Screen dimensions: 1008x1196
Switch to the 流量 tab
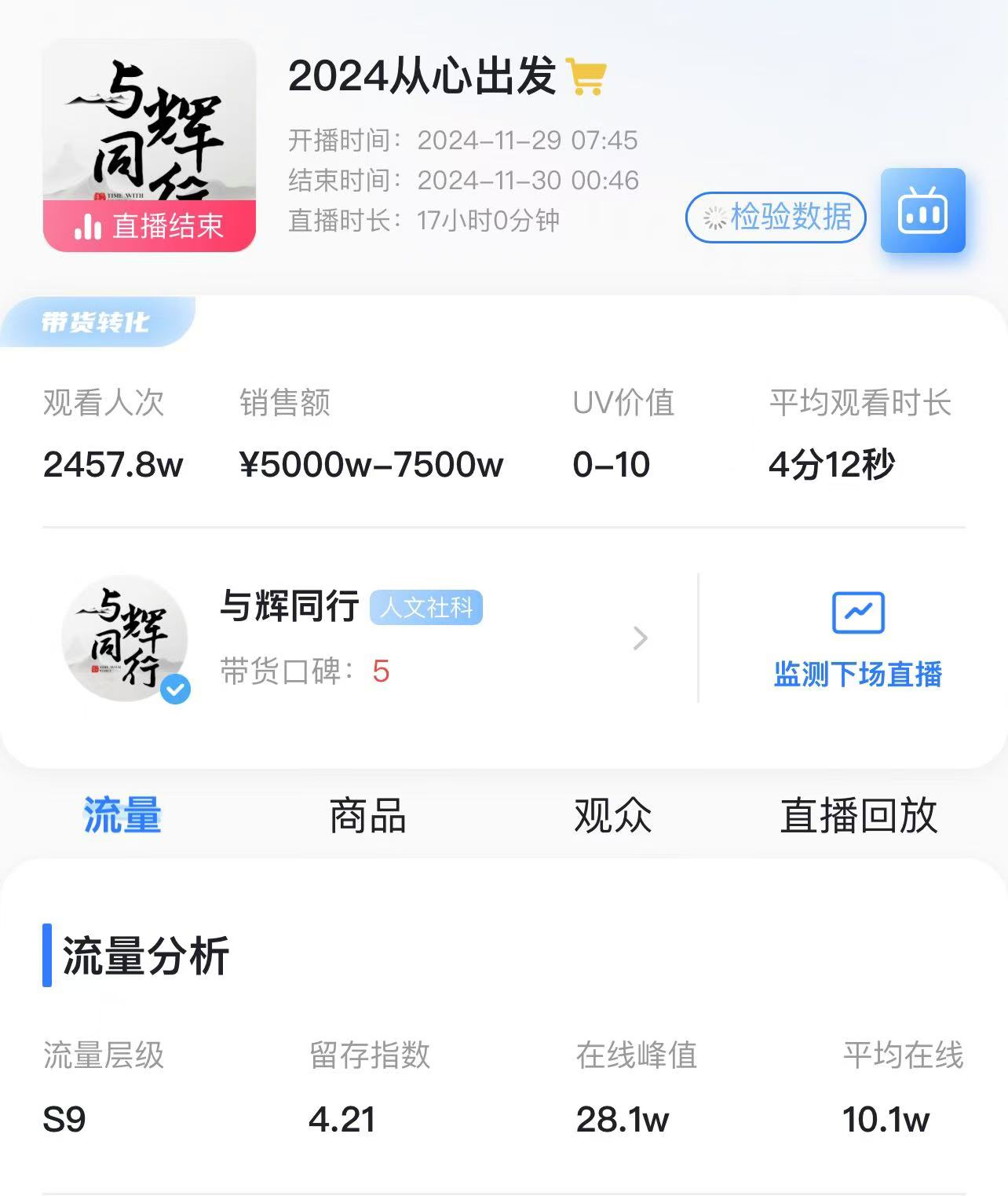pos(122,815)
